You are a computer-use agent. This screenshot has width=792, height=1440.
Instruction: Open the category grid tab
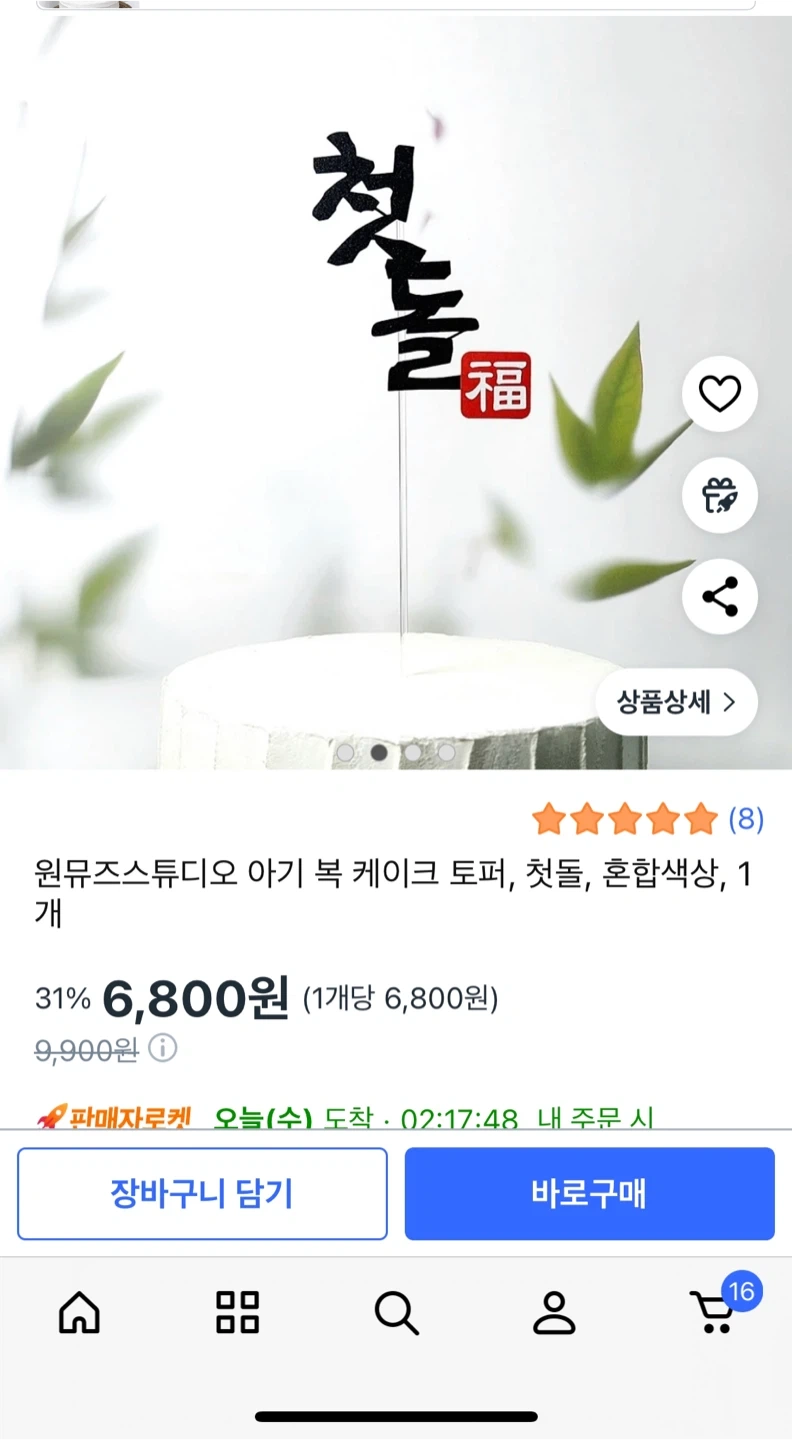click(238, 1312)
